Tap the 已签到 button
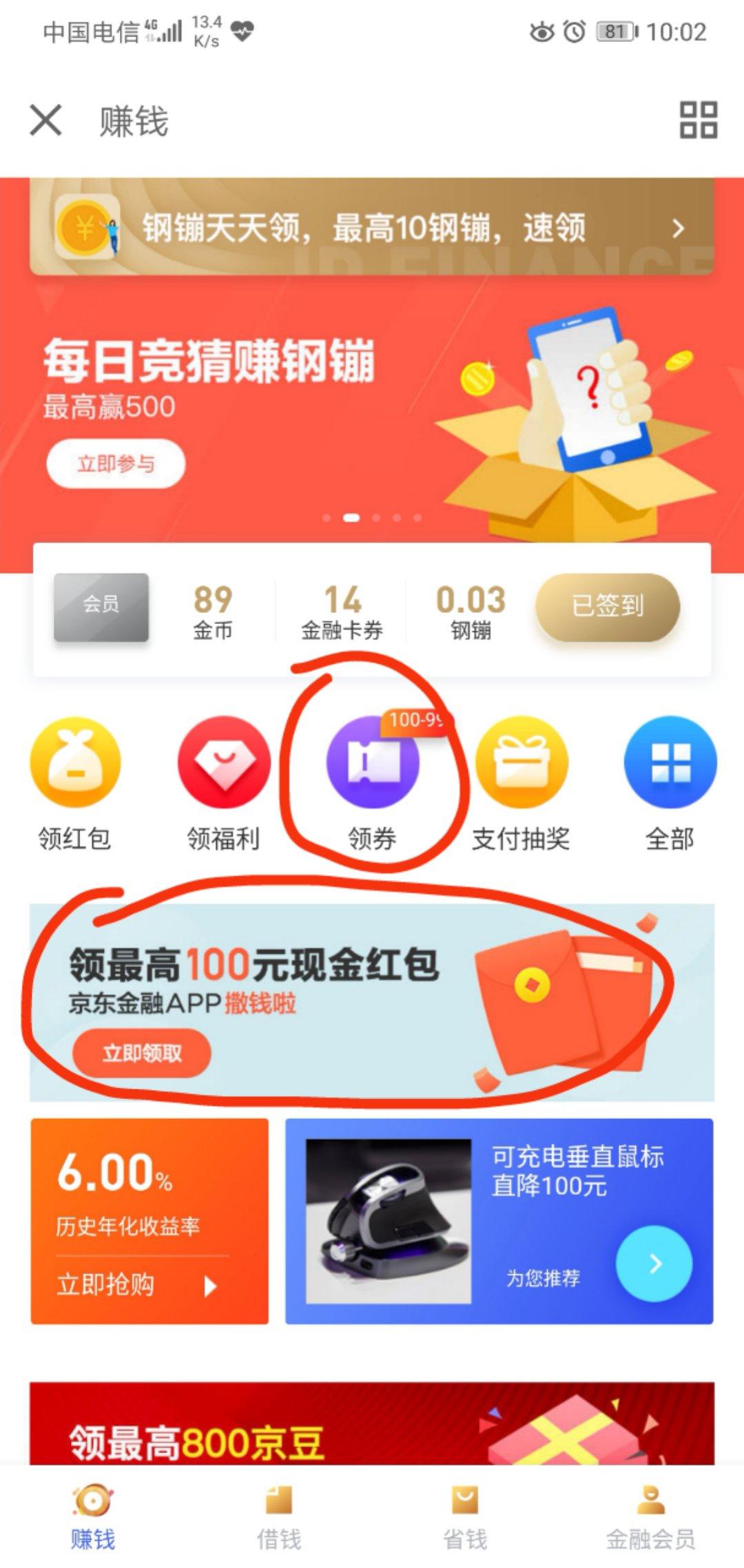Image resolution: width=744 pixels, height=1568 pixels. (x=608, y=607)
